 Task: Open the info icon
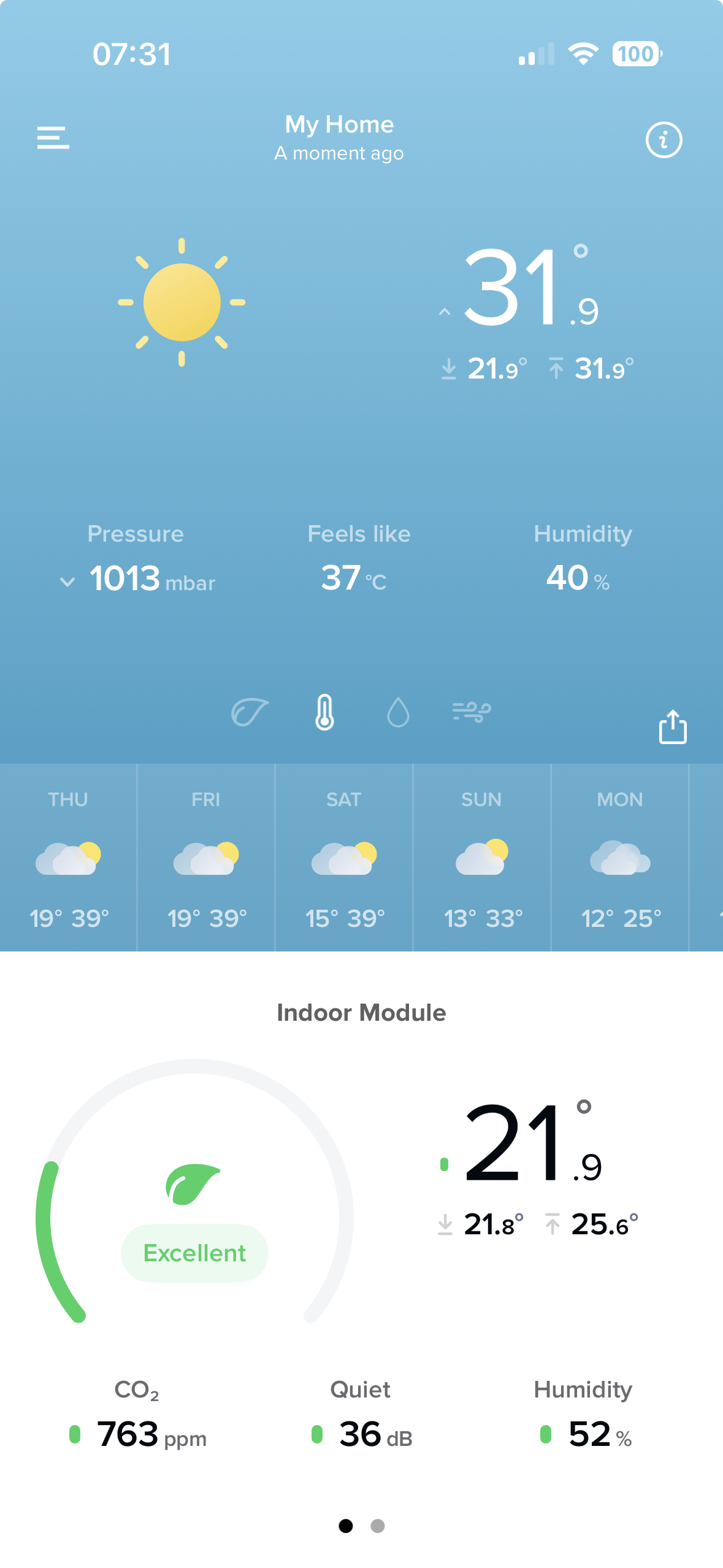point(664,140)
